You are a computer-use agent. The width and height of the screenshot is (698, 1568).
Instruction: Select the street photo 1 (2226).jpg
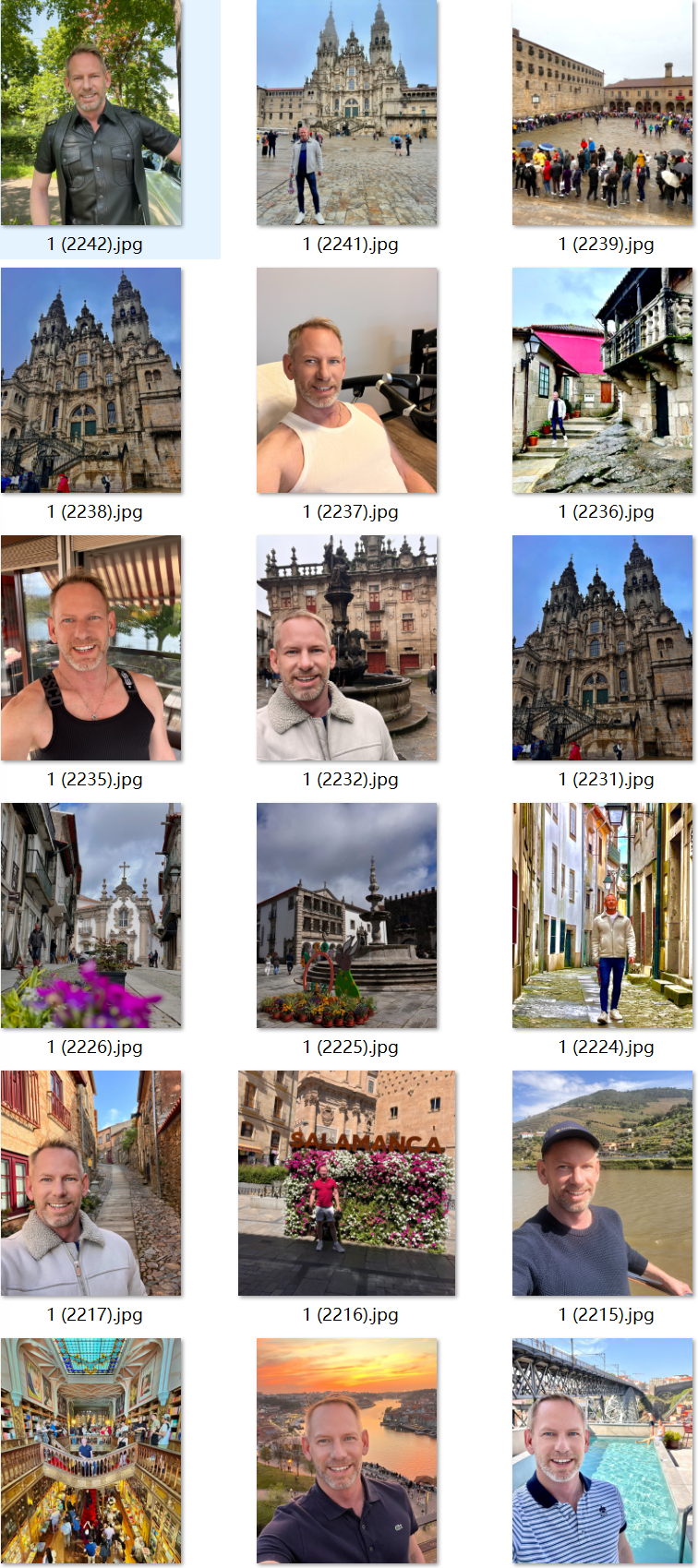coord(91,916)
